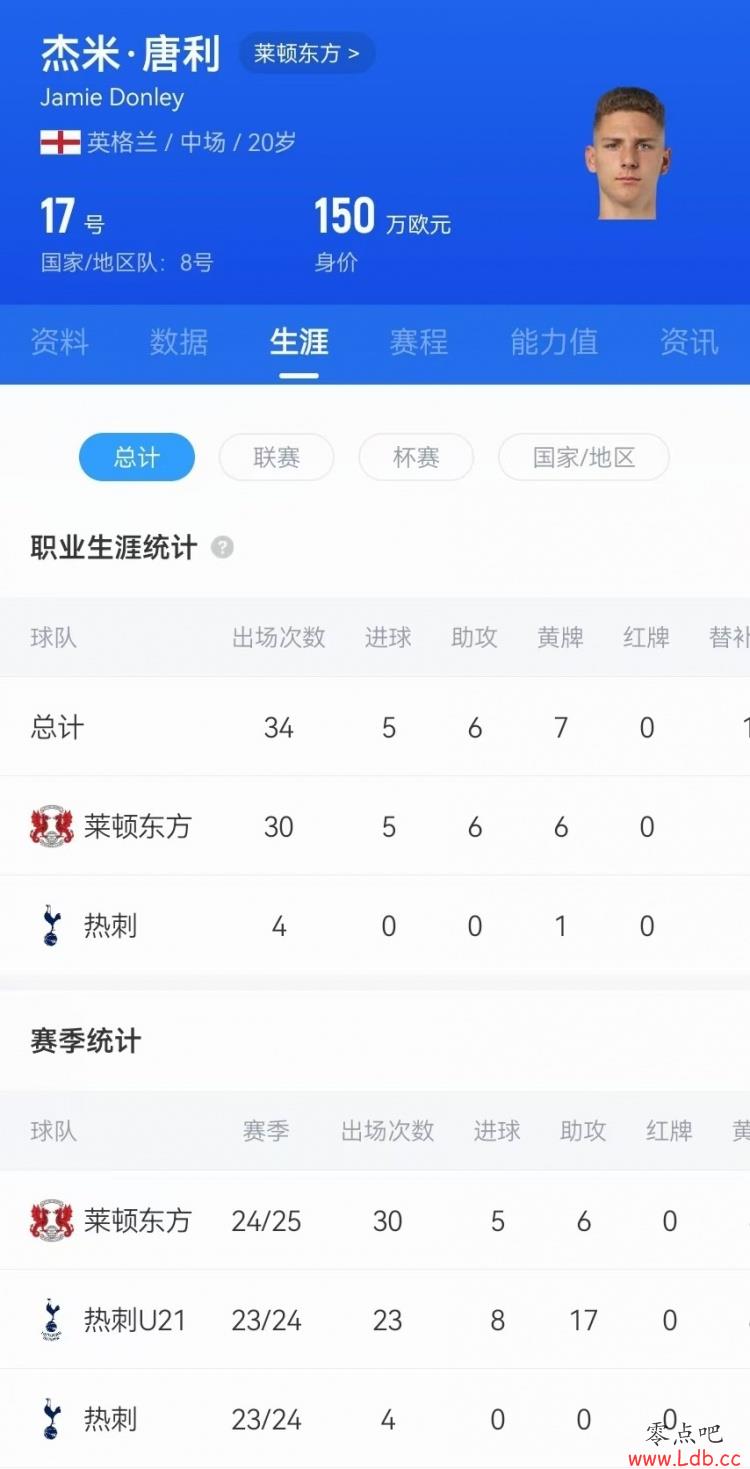Open 热刺 row in career stats
Image resolution: width=750 pixels, height=1469 pixels.
point(375,926)
